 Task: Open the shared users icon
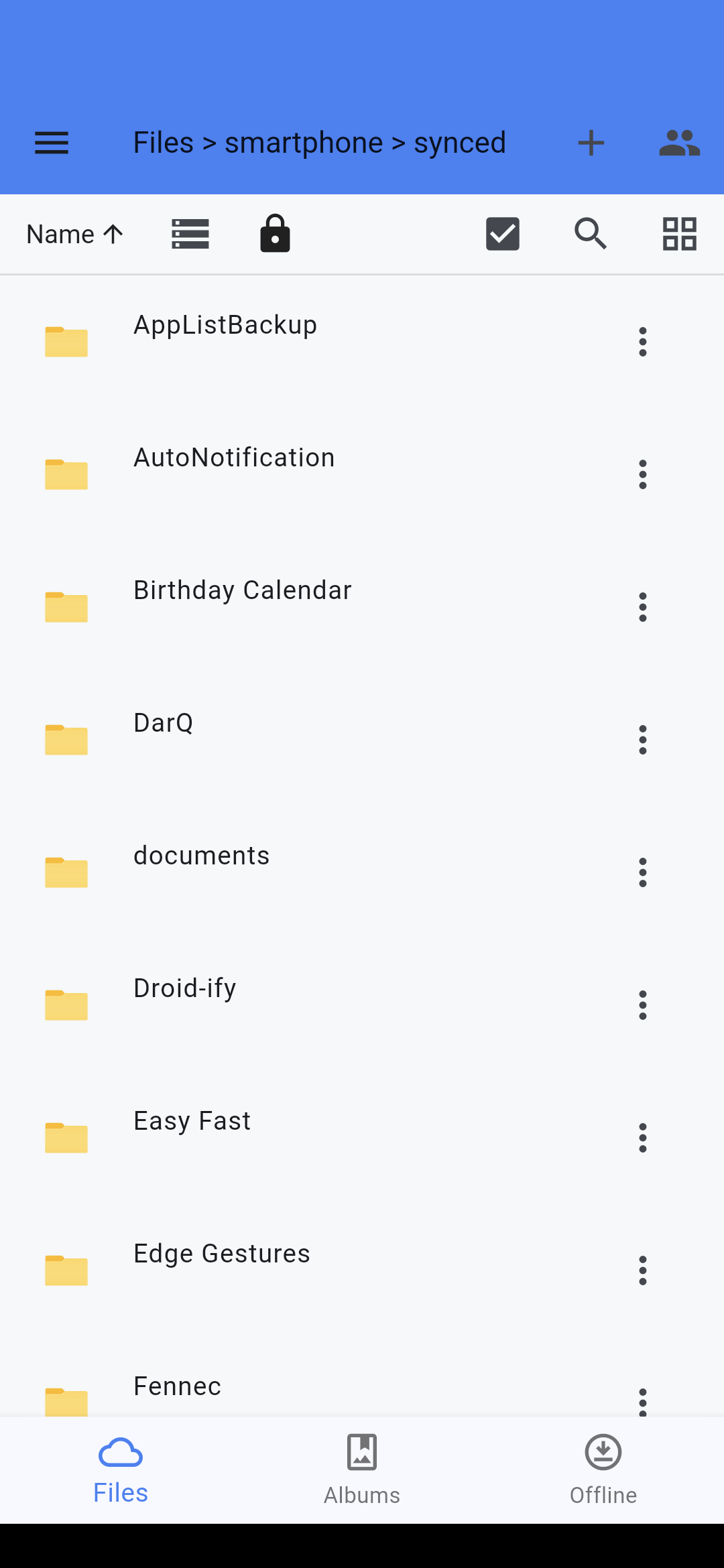click(680, 143)
